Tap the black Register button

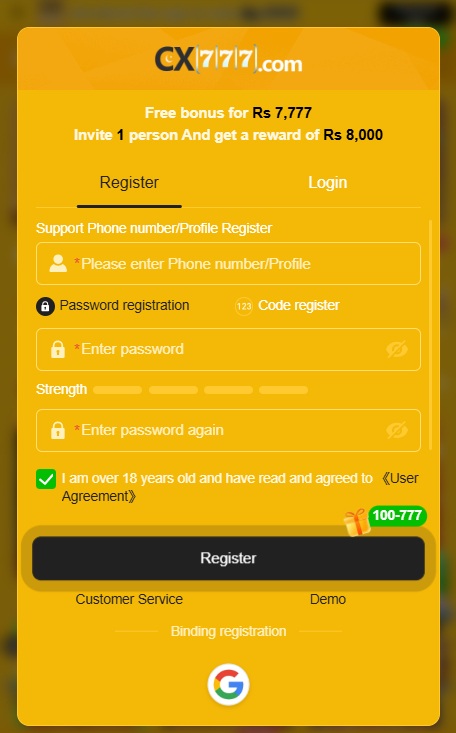[x=228, y=558]
